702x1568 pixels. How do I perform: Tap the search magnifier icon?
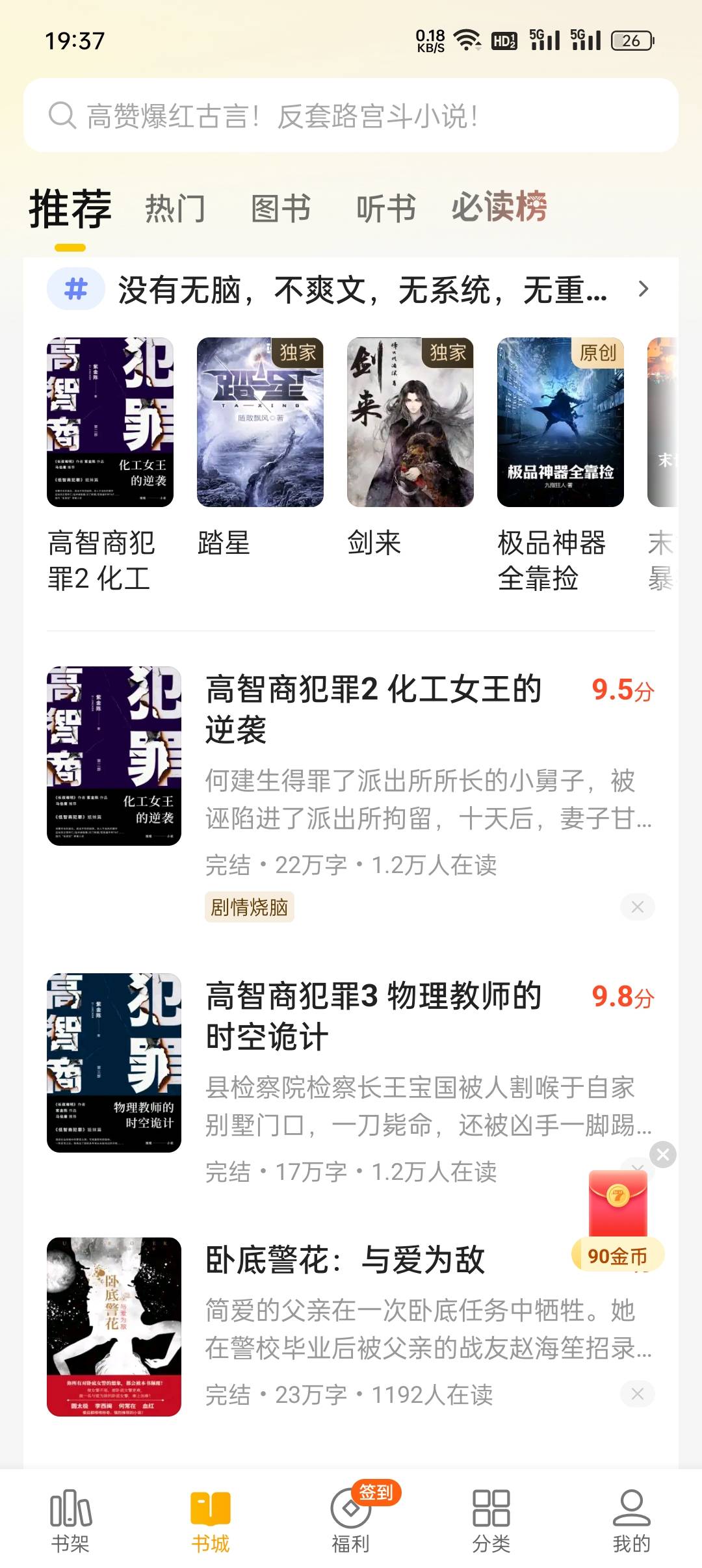(x=60, y=117)
